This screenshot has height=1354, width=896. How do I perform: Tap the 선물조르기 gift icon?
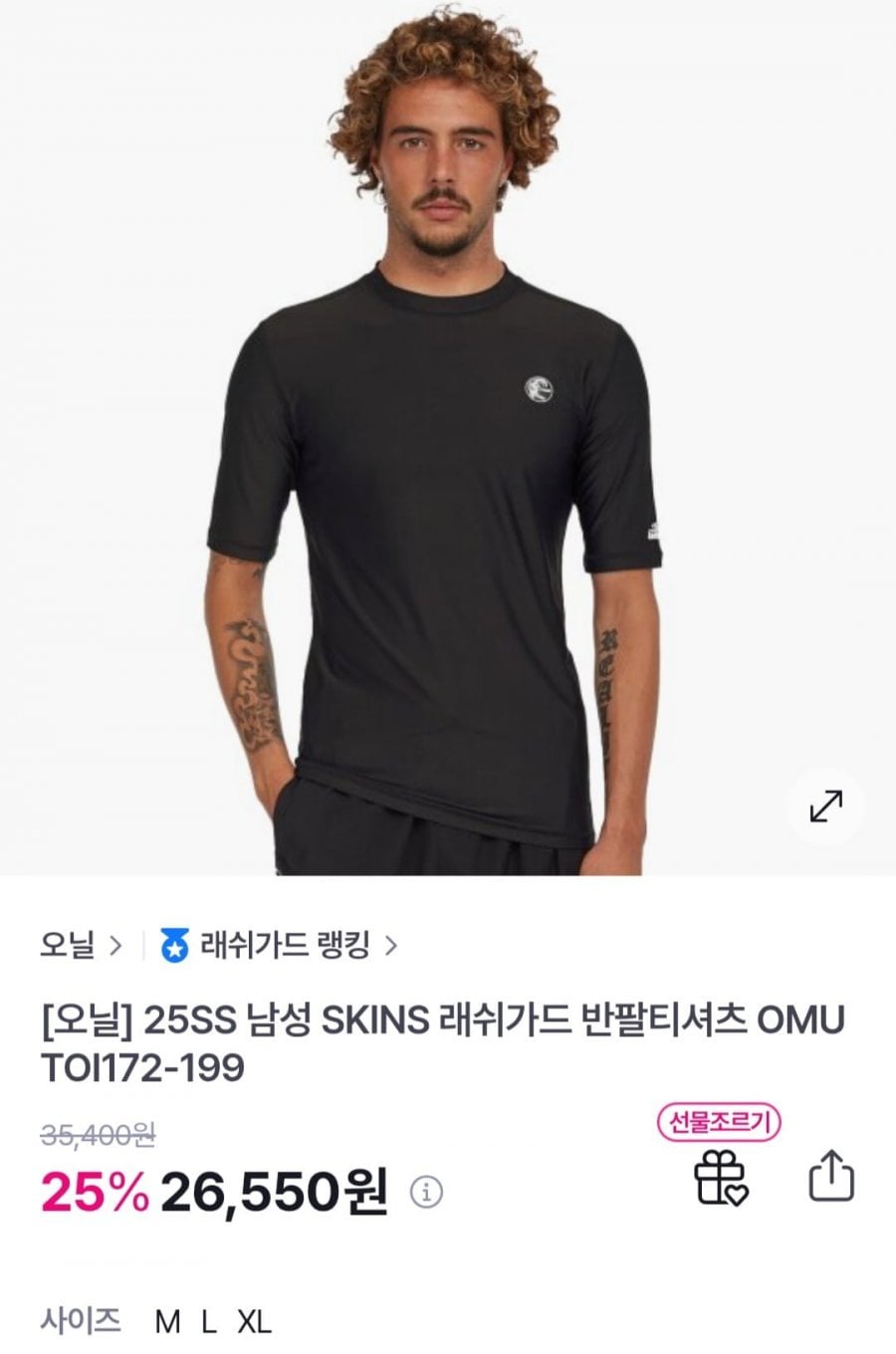(720, 1177)
